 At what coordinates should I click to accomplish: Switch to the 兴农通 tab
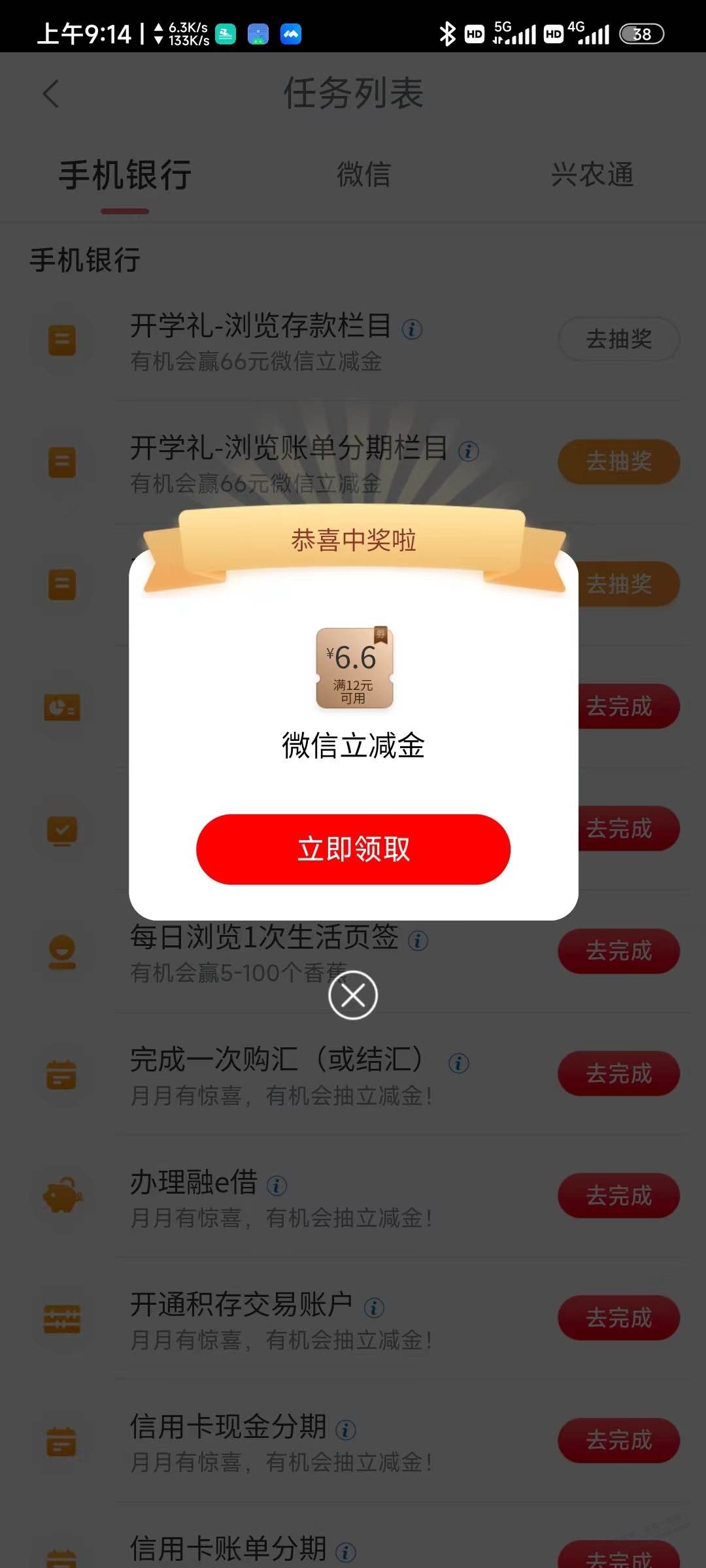pos(592,174)
